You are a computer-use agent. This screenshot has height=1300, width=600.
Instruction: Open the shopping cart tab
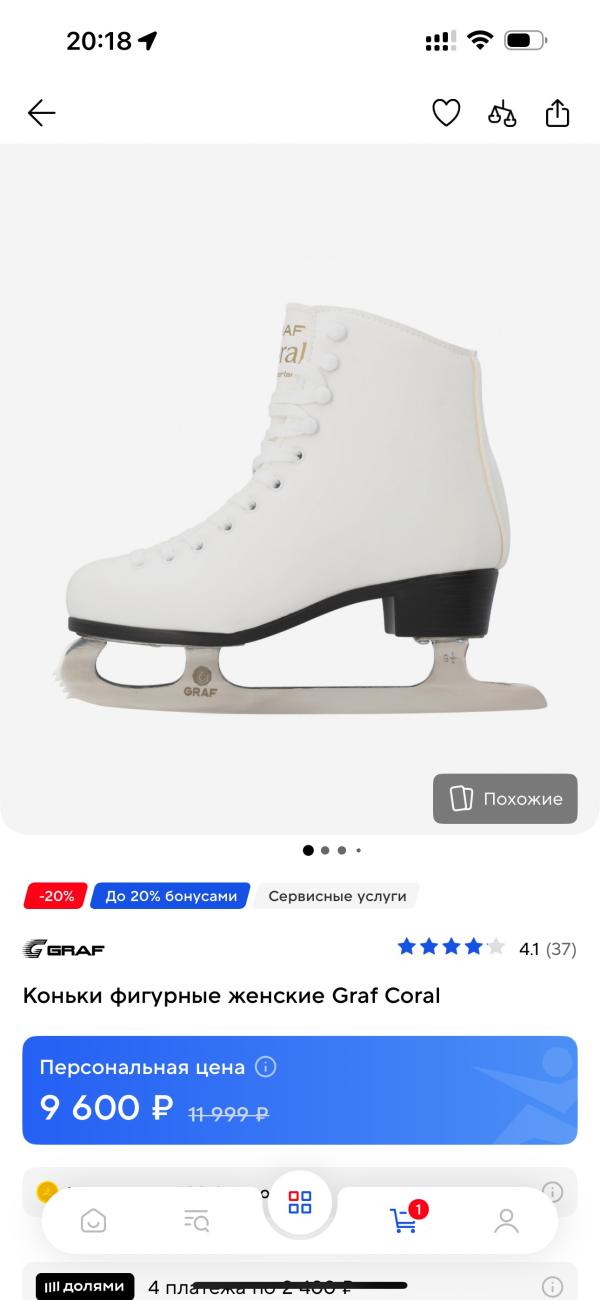(x=404, y=1220)
